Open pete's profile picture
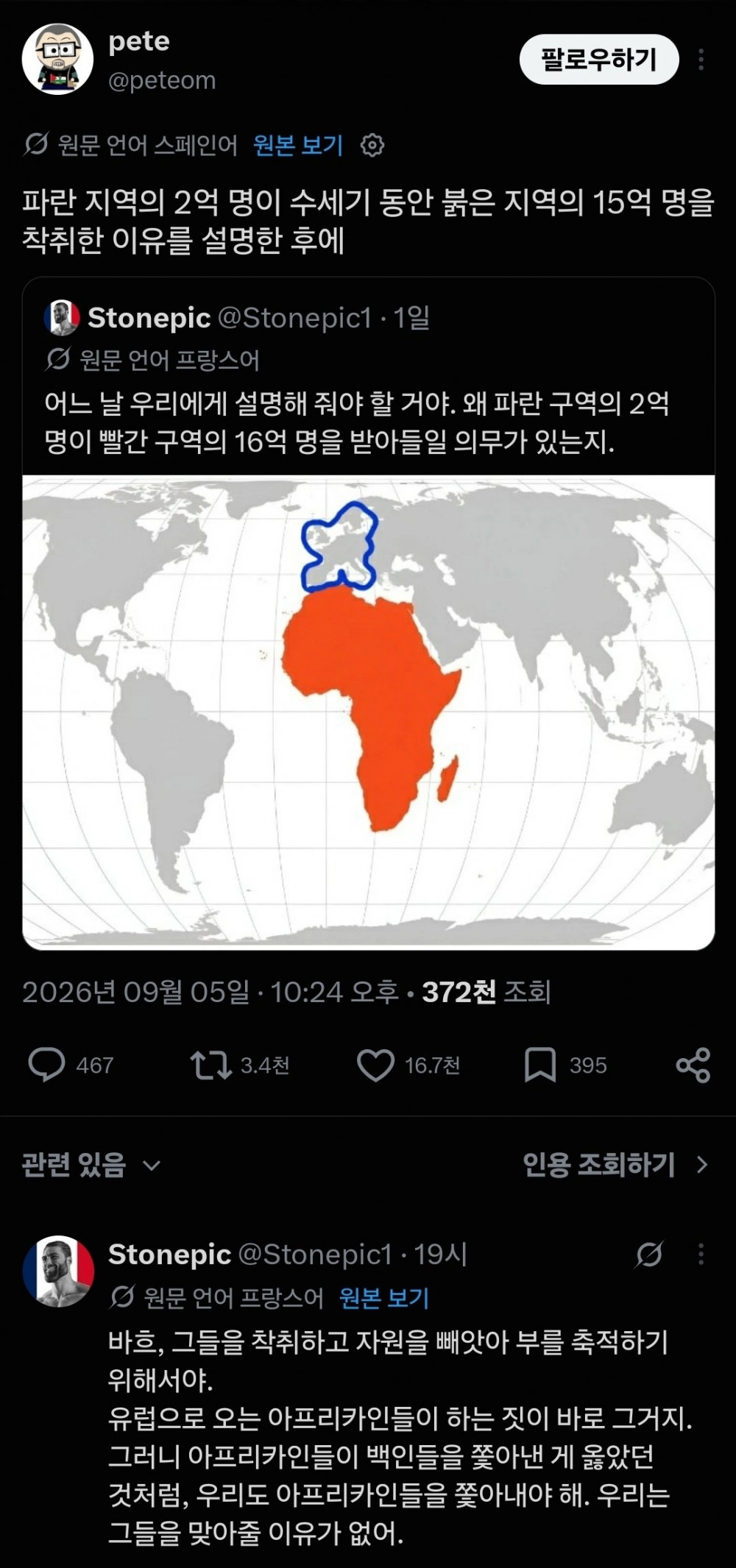Image resolution: width=736 pixels, height=1568 pixels. click(57, 60)
